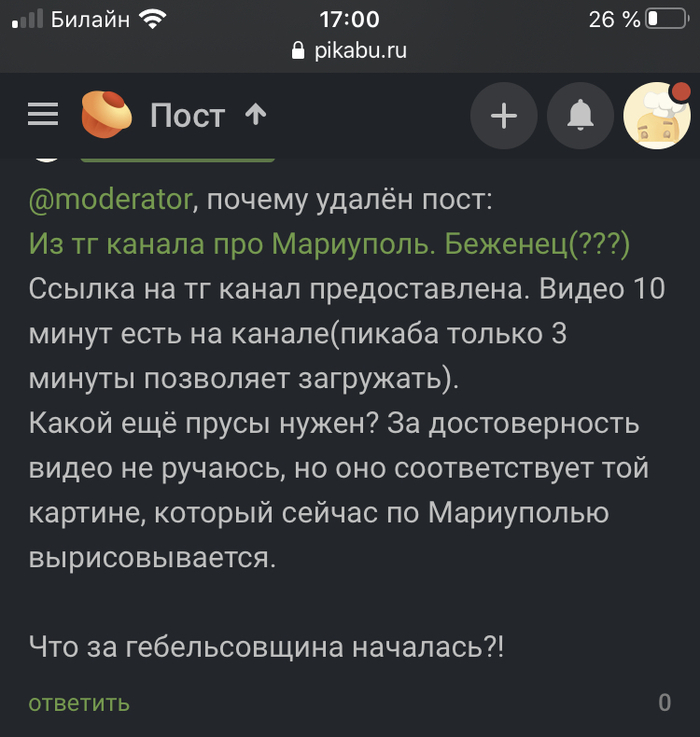Image resolution: width=700 pixels, height=737 pixels.
Task: Reply to the comment via 'ответить'
Action: coord(79,702)
